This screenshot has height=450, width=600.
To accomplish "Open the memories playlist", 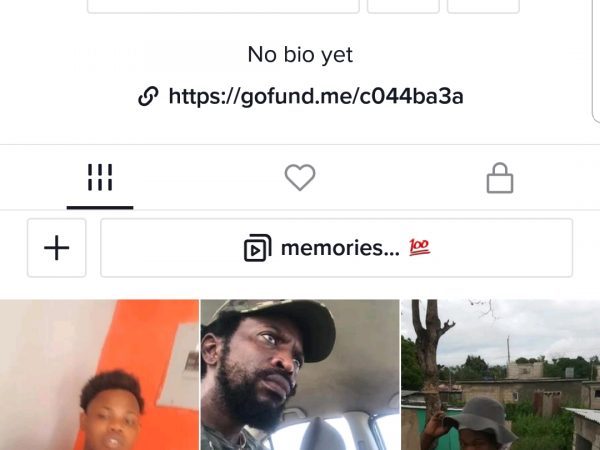I will pyautogui.click(x=337, y=248).
